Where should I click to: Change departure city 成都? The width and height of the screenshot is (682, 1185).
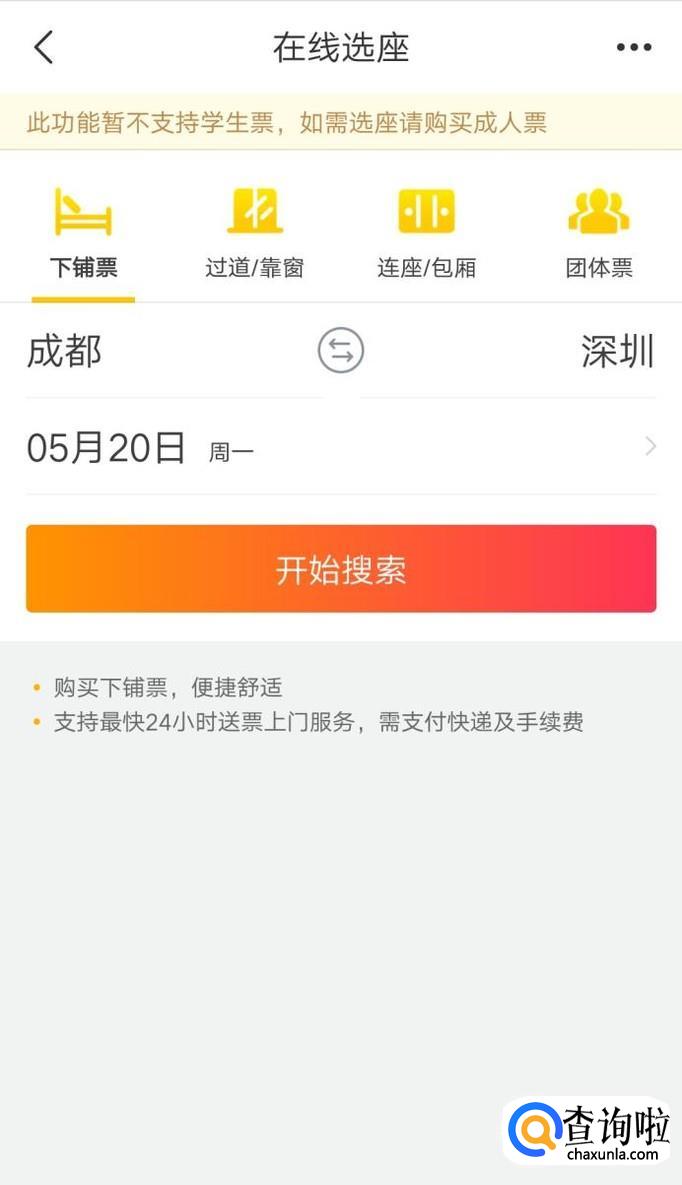65,352
